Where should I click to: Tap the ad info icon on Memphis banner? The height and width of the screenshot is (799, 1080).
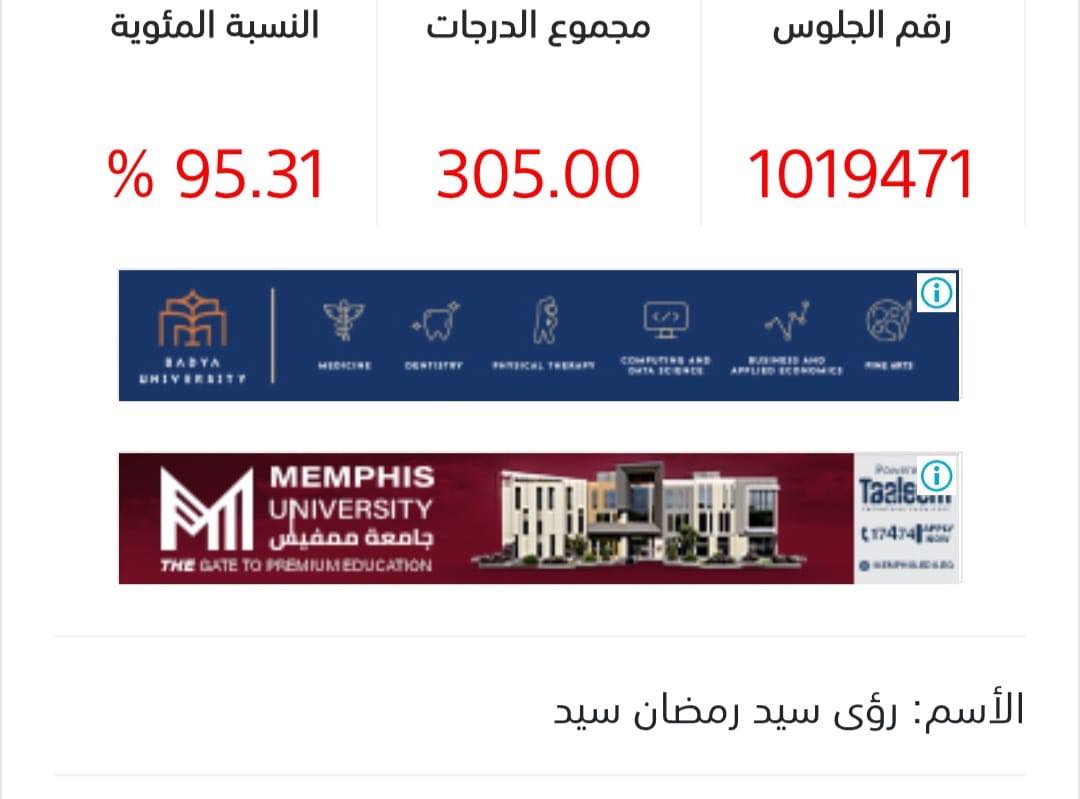pos(937,474)
